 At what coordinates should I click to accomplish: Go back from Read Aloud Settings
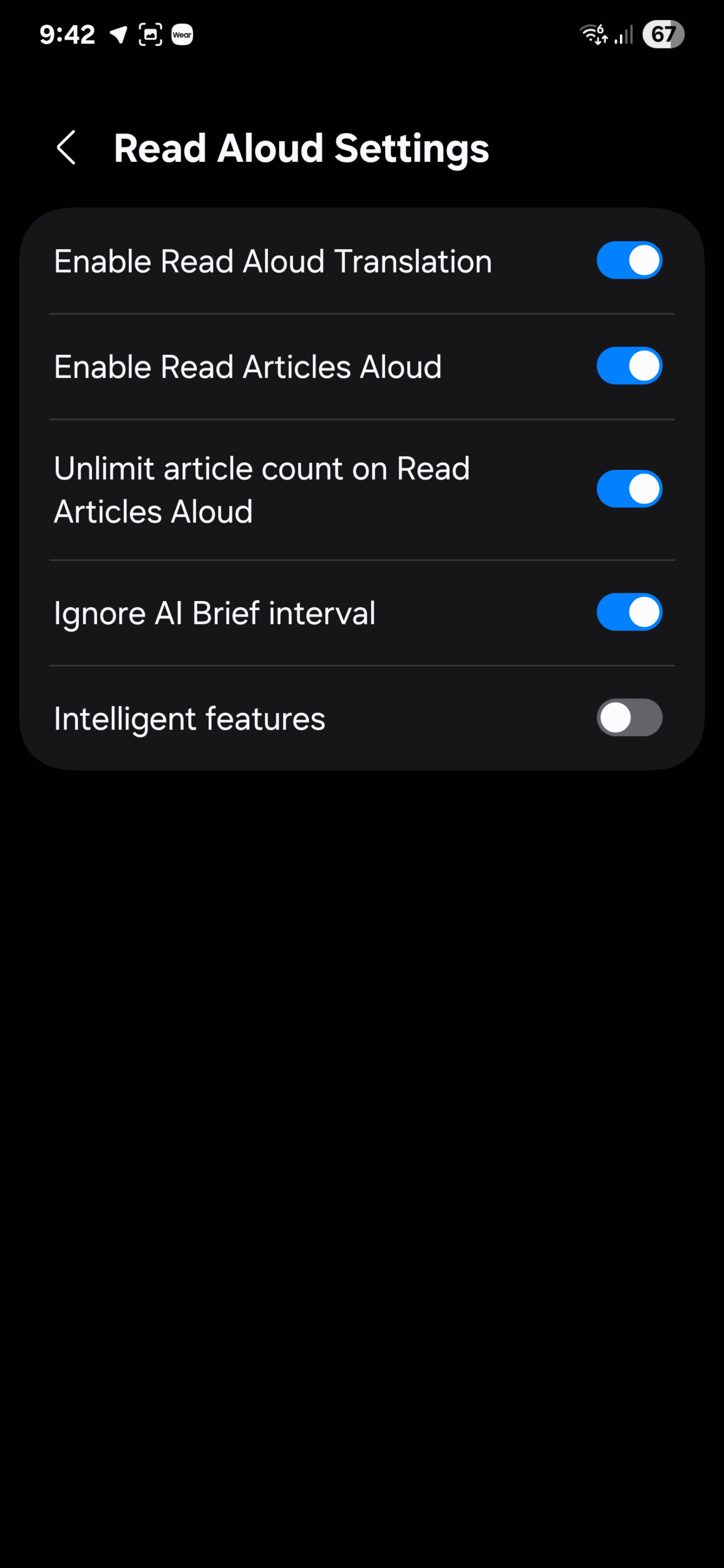tap(66, 148)
